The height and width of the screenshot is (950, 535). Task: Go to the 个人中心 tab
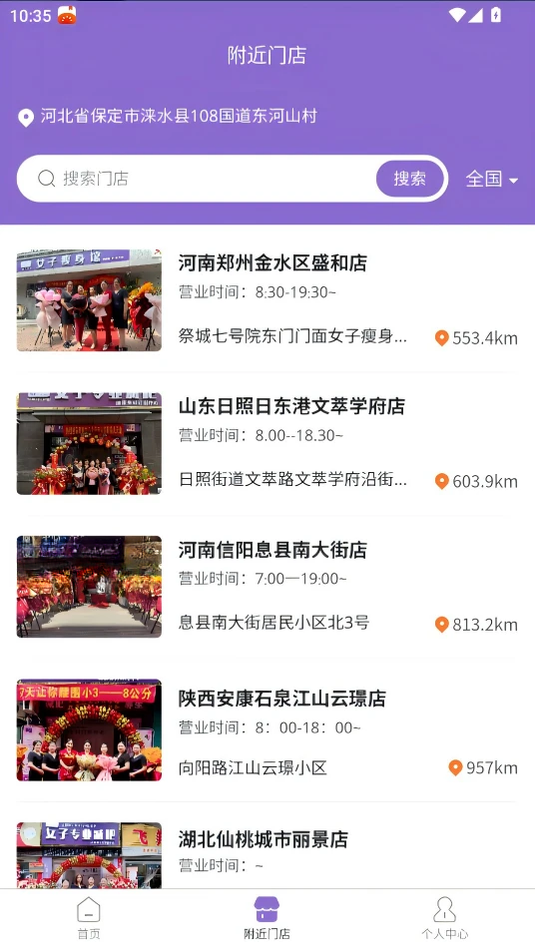[445, 919]
